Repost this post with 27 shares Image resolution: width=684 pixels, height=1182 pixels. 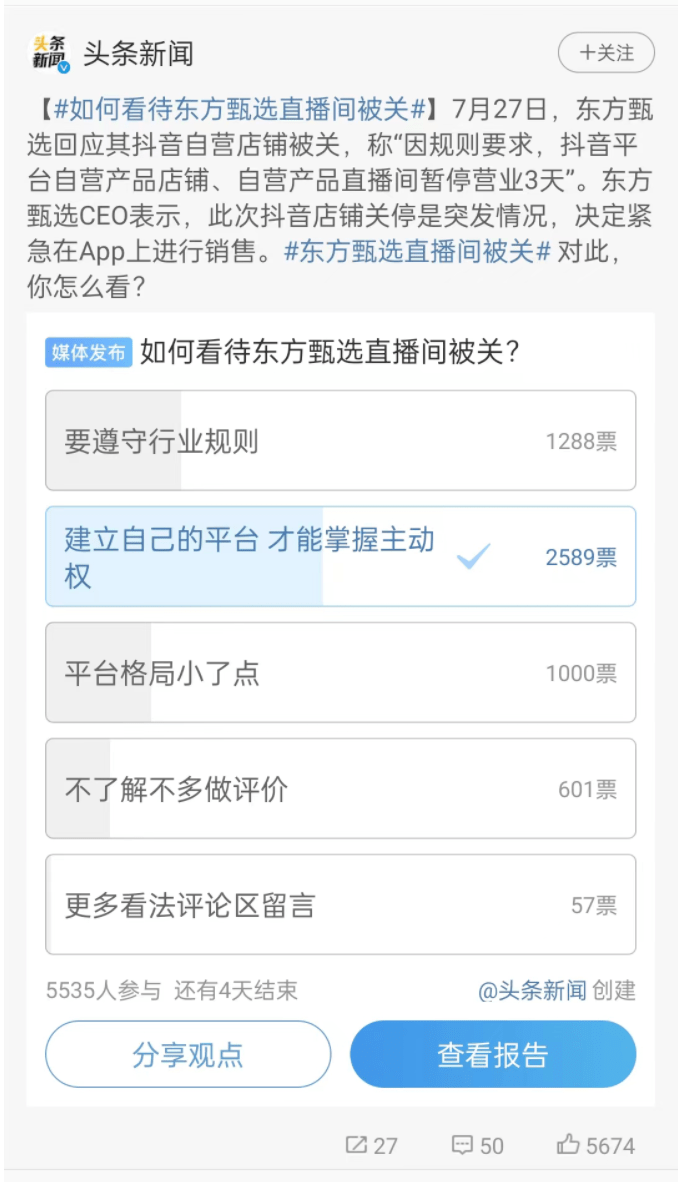tap(371, 1146)
